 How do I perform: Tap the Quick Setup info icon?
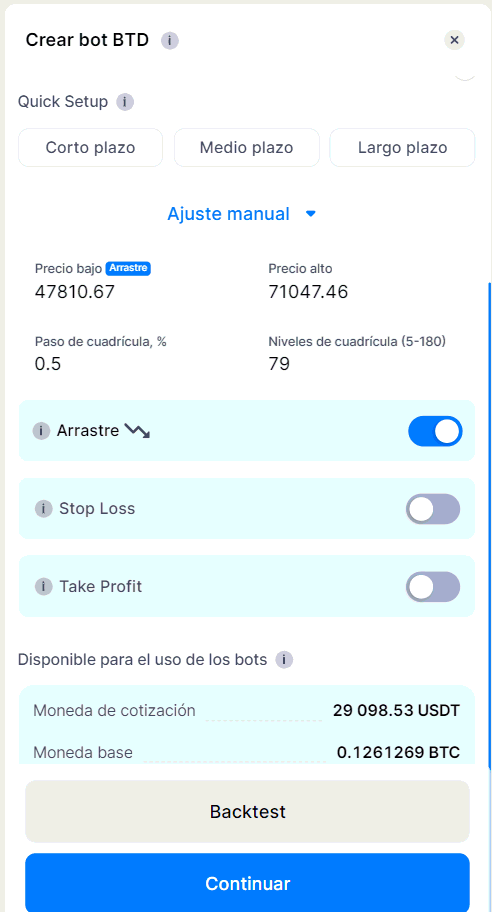(125, 102)
